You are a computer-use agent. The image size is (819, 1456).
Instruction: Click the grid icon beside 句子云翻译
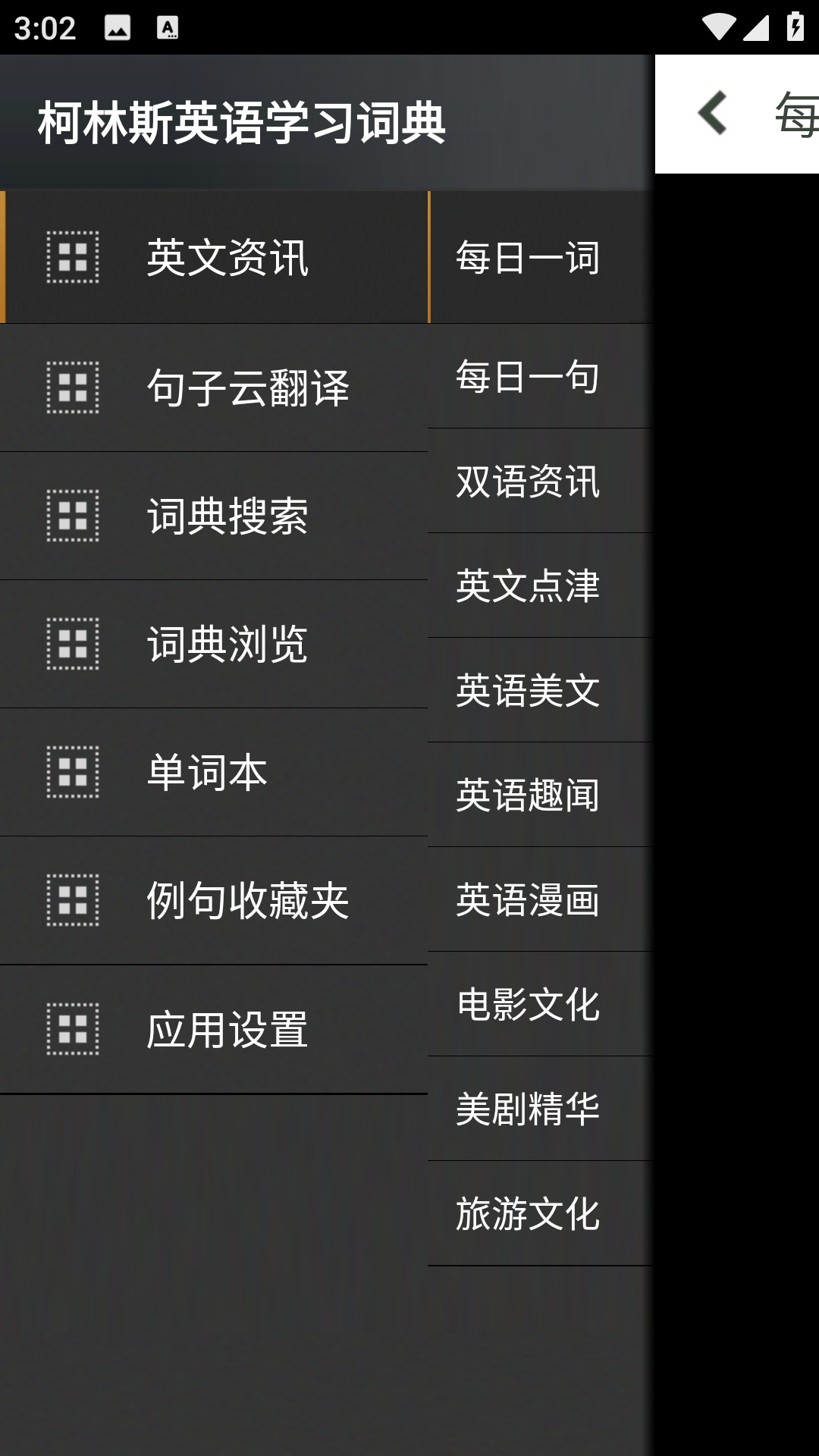click(x=74, y=389)
